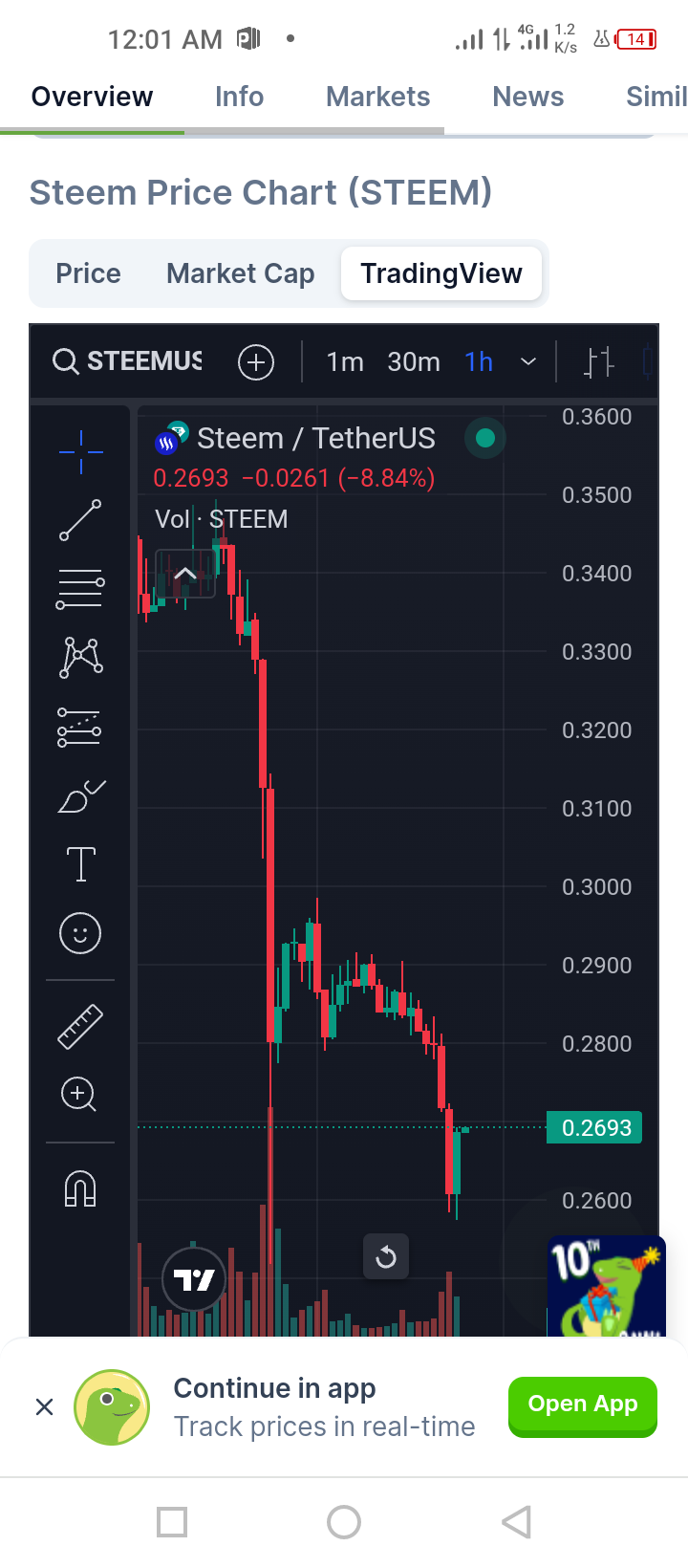688x1568 pixels.
Task: Switch chart to Market Cap
Action: (x=240, y=273)
